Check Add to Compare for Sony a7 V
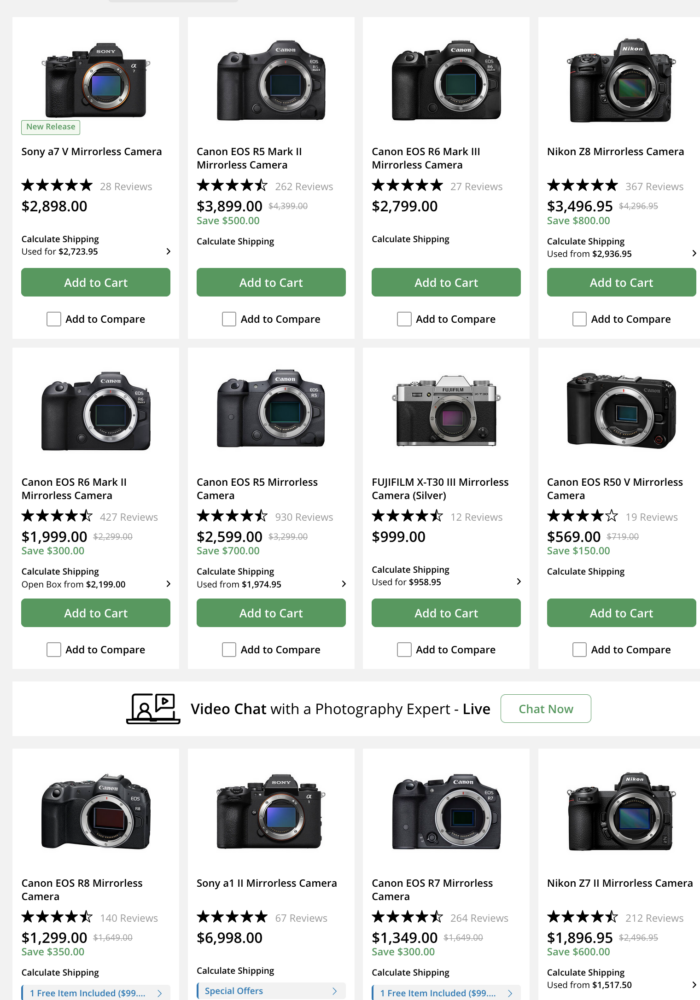700x1000 pixels. [x=54, y=319]
